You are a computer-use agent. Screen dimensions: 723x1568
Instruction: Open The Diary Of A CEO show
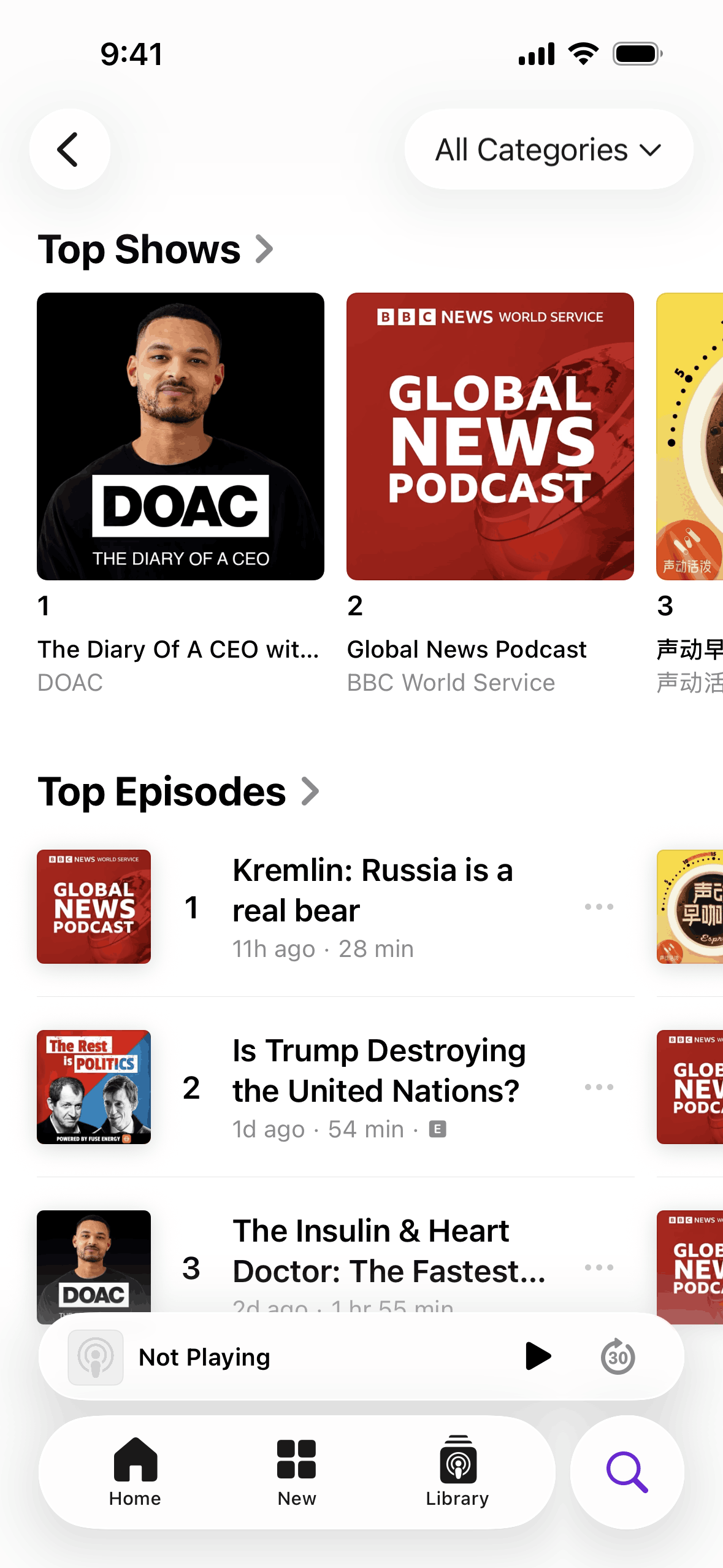tap(180, 436)
